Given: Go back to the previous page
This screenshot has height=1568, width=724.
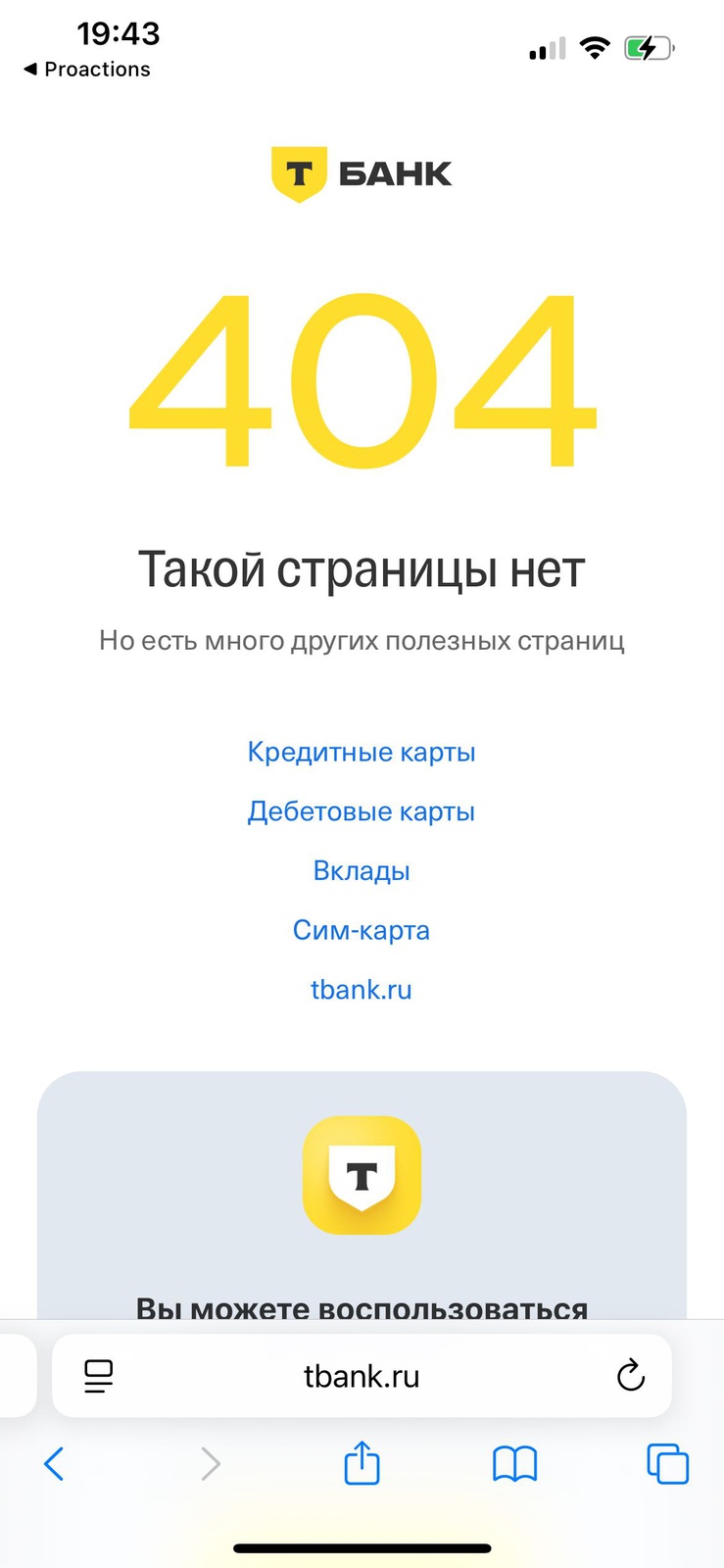Looking at the screenshot, I should click(54, 1464).
